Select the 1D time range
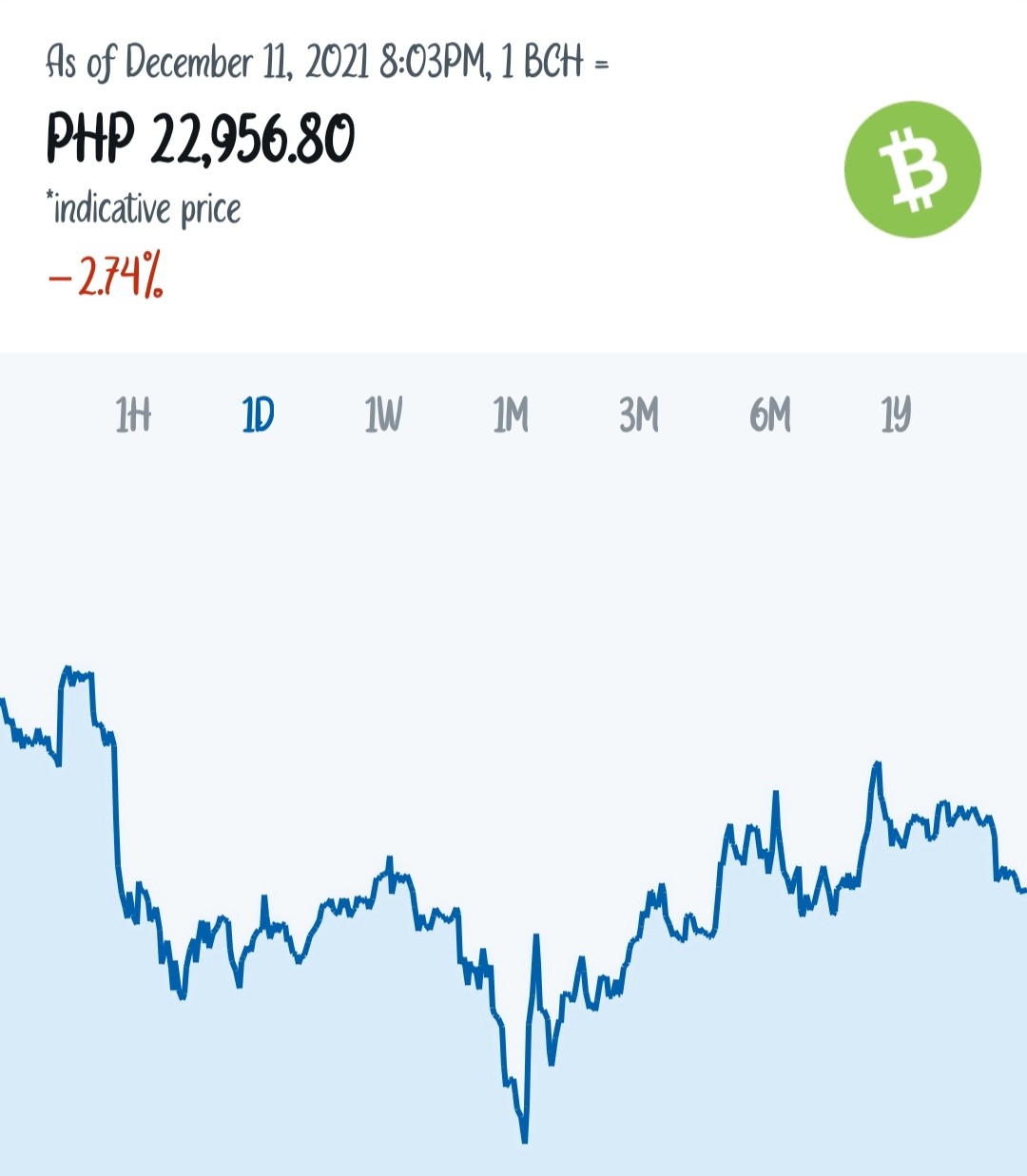Image resolution: width=1027 pixels, height=1176 pixels. pos(258,415)
